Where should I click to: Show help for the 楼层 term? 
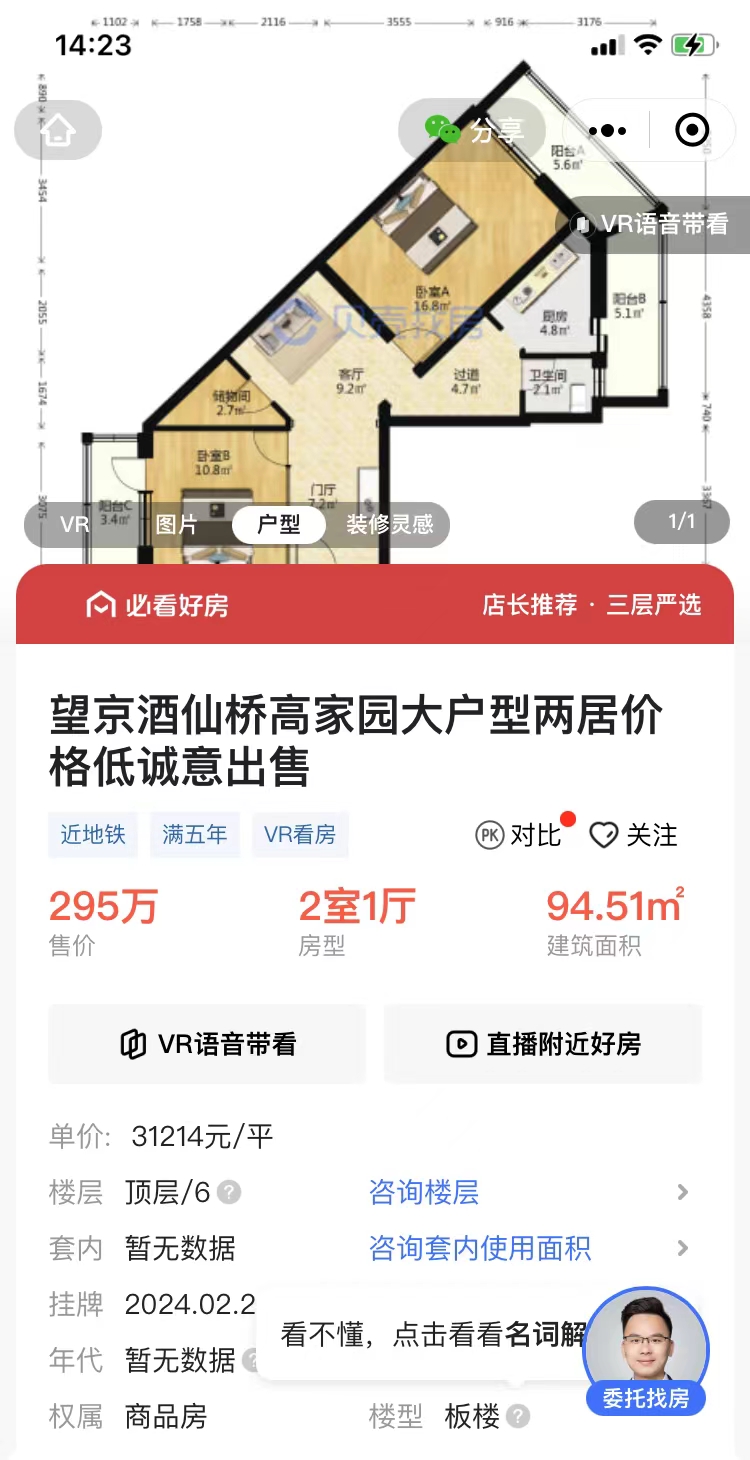click(x=230, y=1192)
